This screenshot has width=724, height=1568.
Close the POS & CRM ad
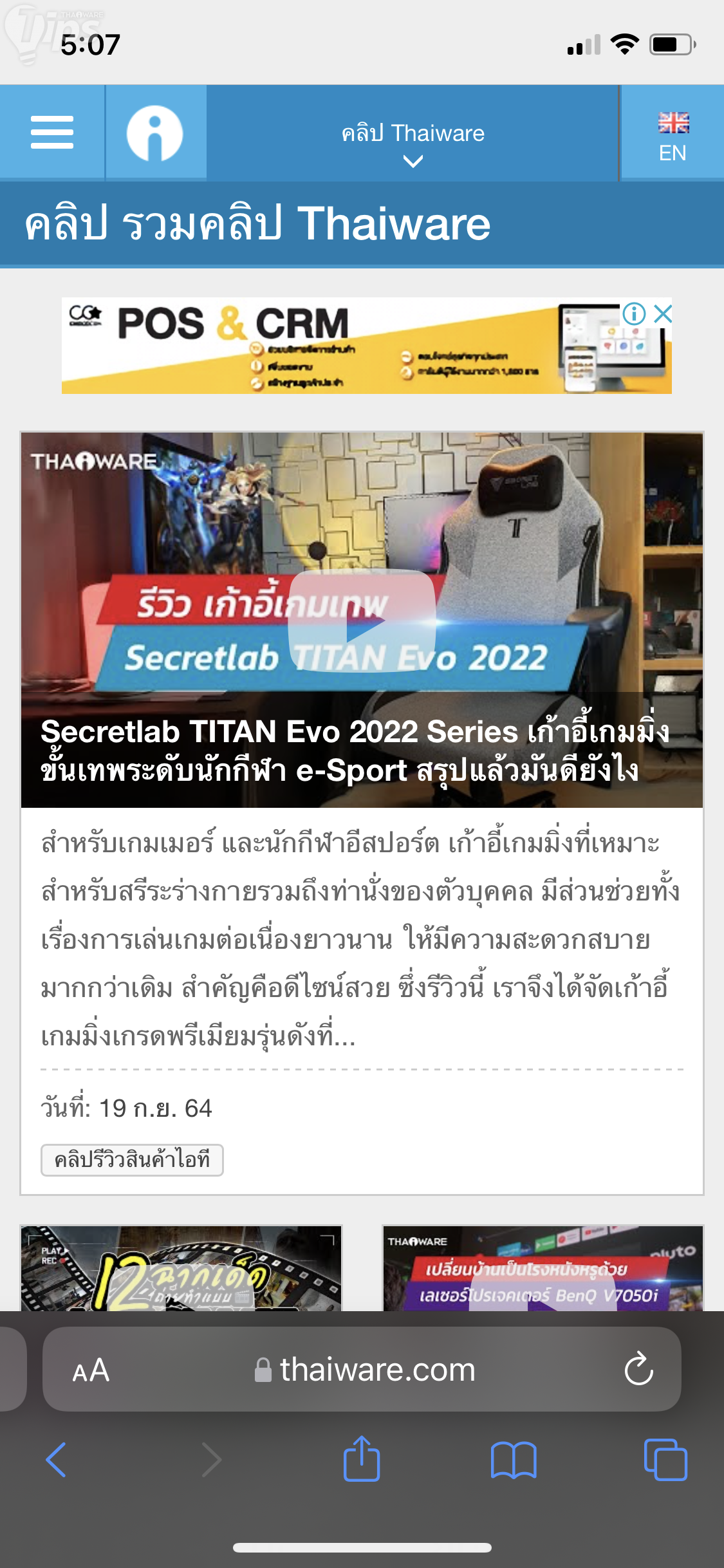(663, 314)
